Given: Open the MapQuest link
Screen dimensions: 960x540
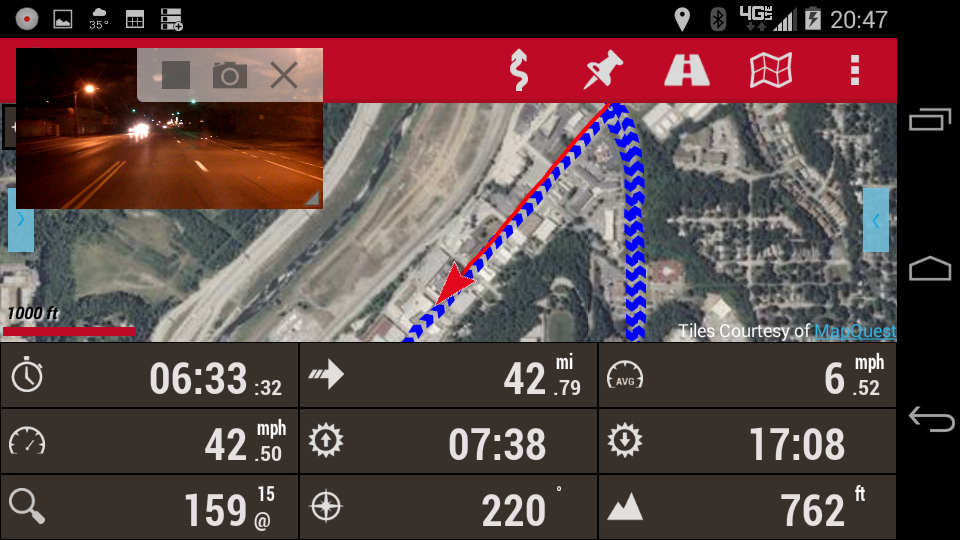Looking at the screenshot, I should 854,331.
